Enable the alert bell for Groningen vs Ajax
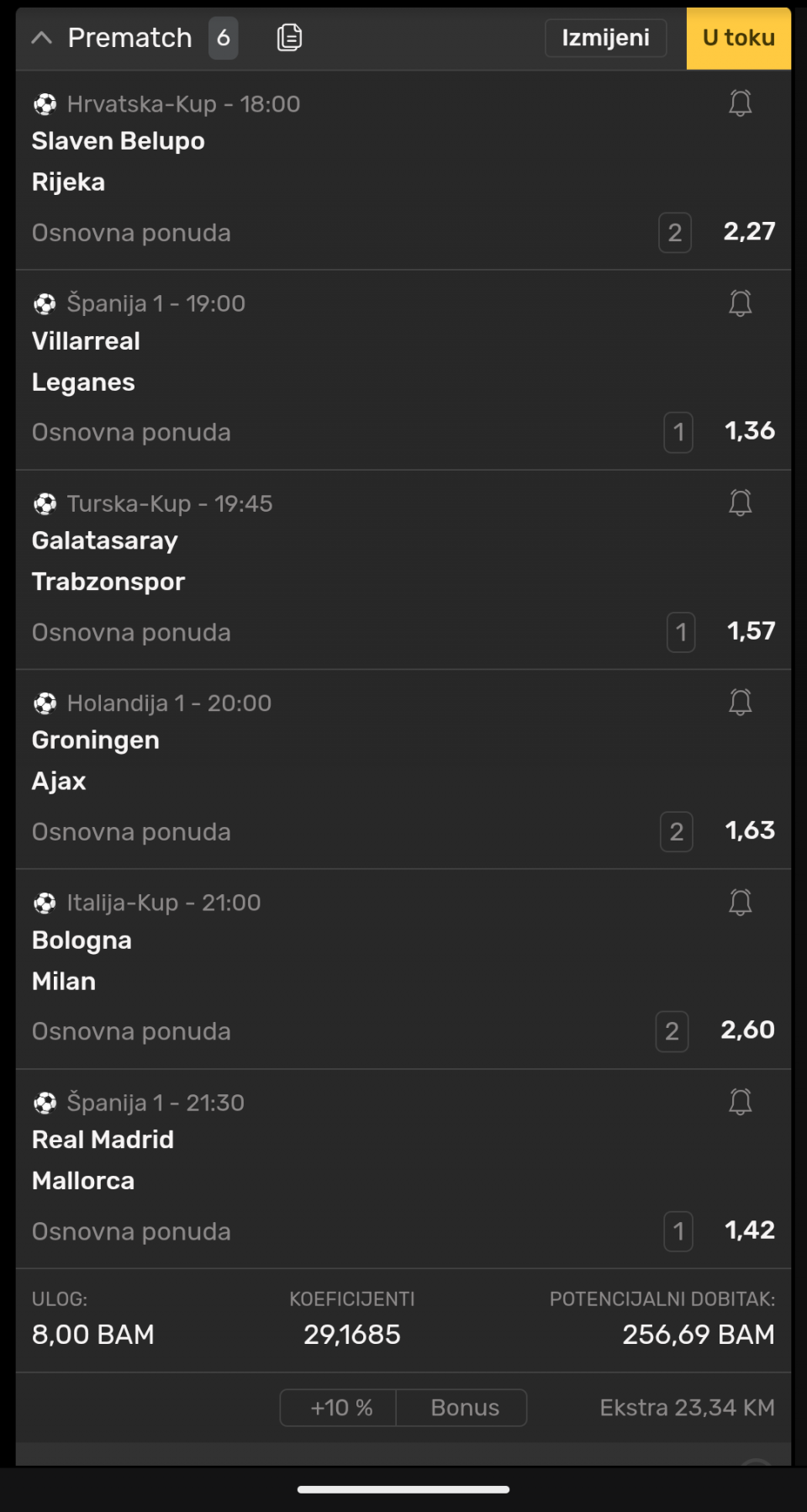Screen dimensions: 807x1512 tap(740, 703)
